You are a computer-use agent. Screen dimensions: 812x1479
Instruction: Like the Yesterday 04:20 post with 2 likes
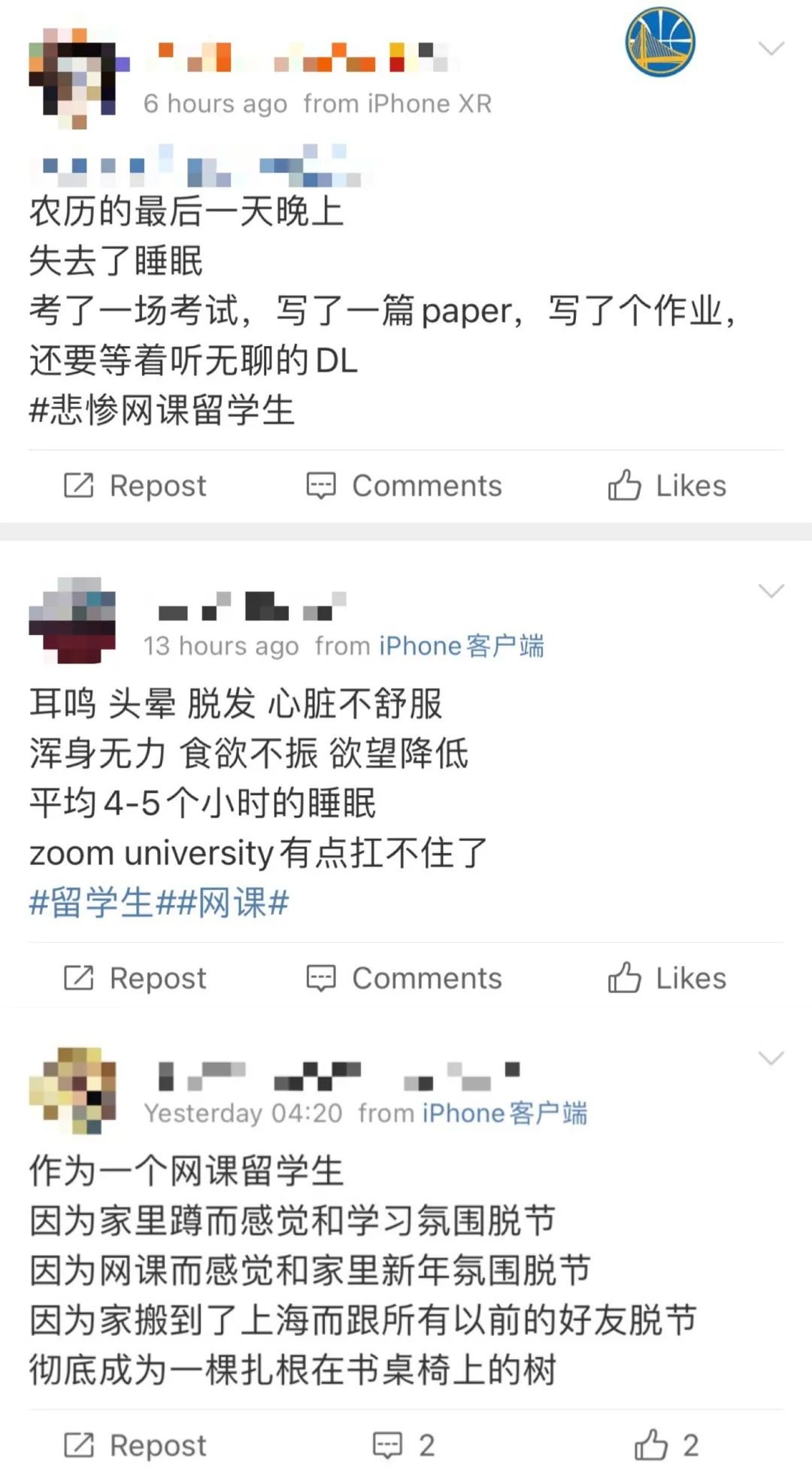[x=667, y=1445]
